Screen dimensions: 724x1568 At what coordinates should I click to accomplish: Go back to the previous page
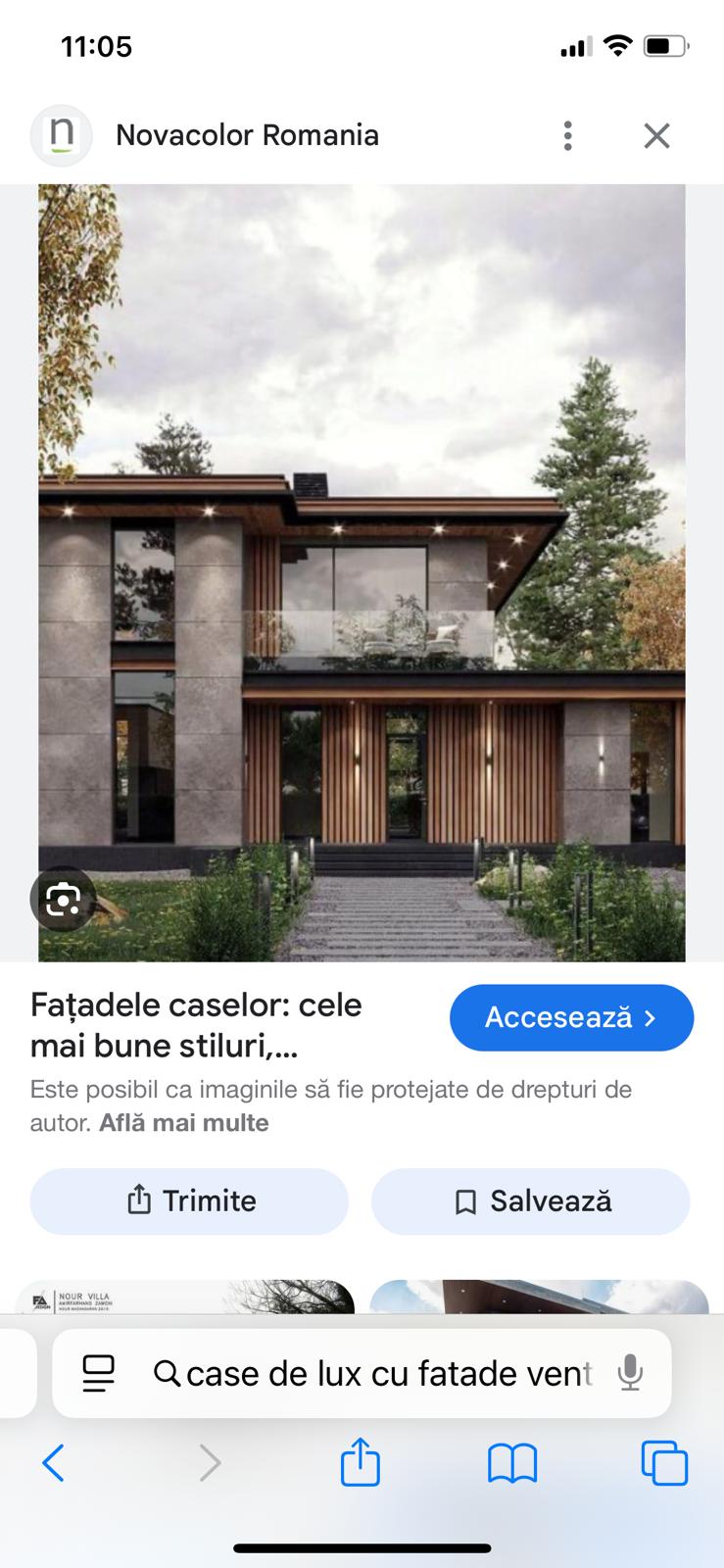point(54,1463)
